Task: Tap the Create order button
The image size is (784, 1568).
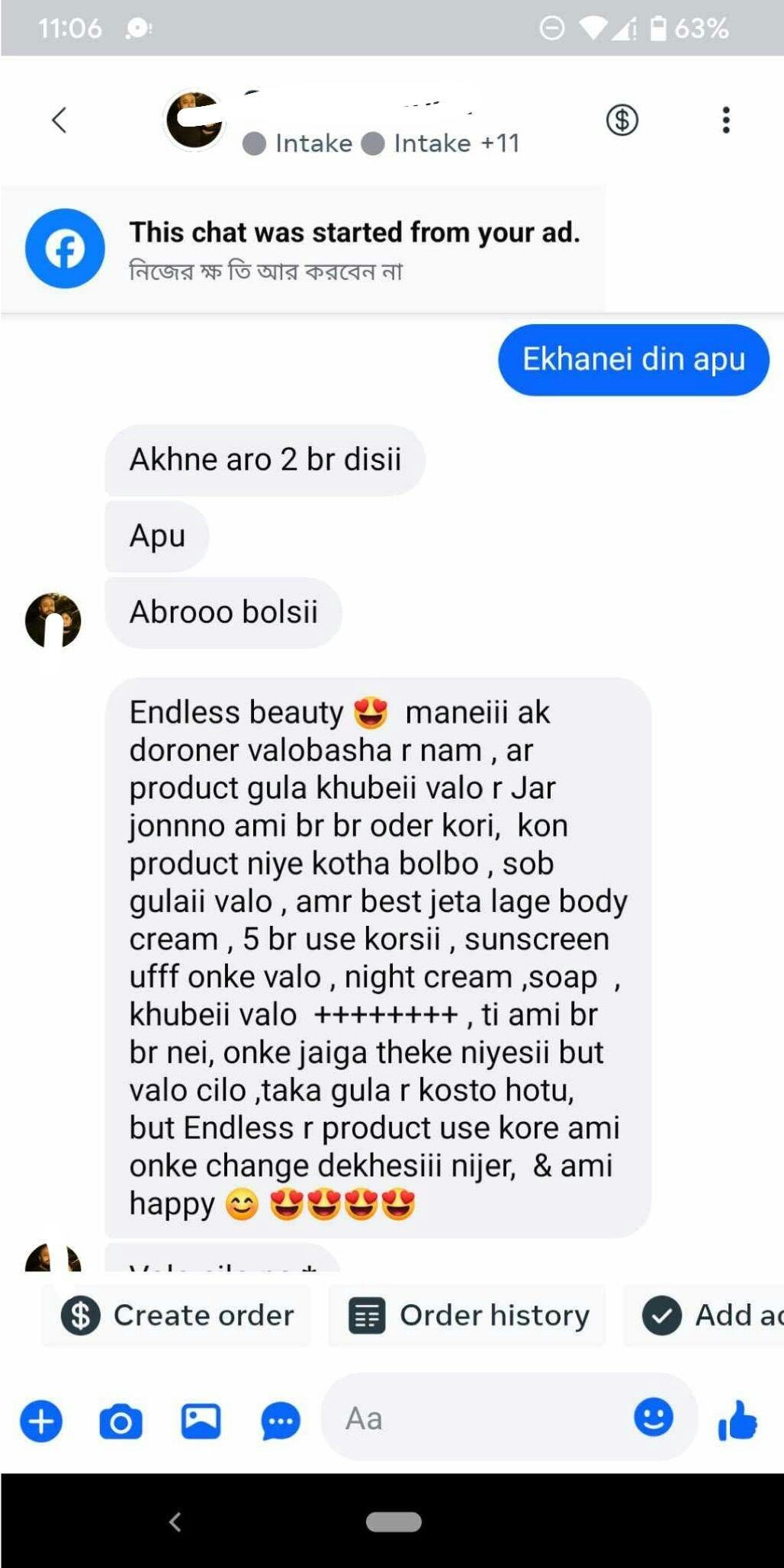Action: click(x=177, y=1315)
